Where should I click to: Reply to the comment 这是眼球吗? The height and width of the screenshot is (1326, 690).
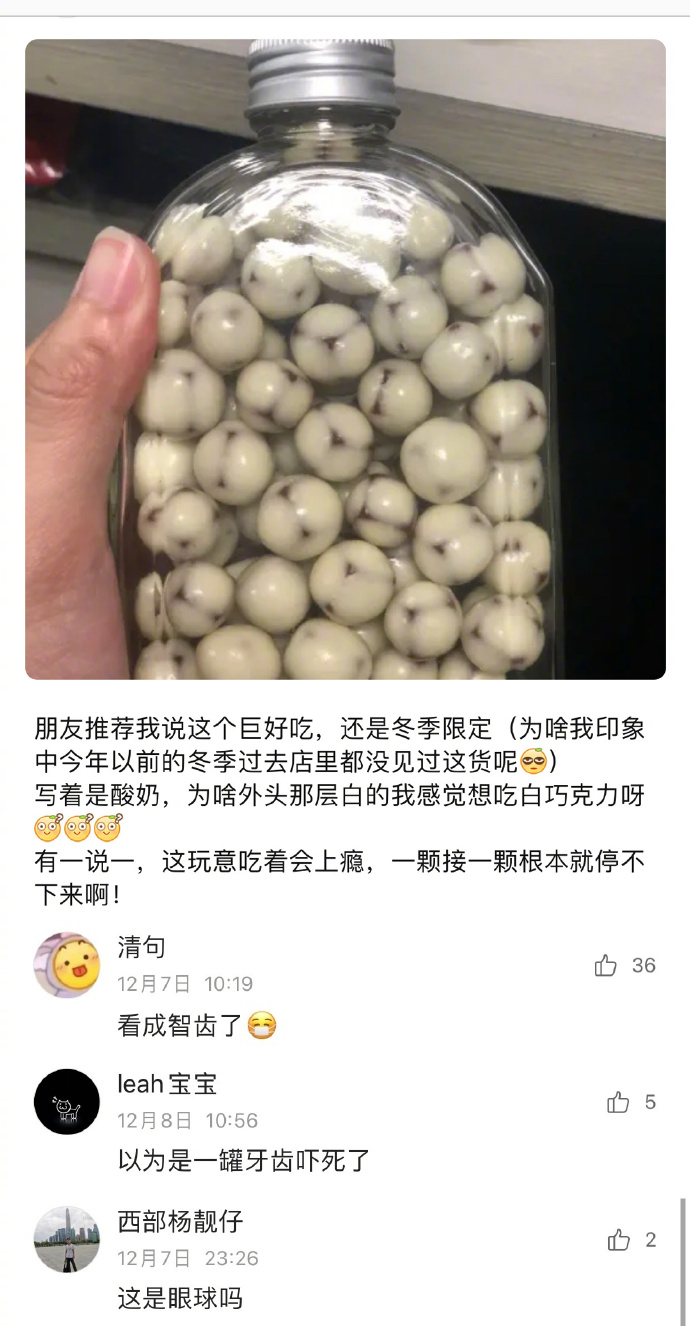pos(180,1299)
